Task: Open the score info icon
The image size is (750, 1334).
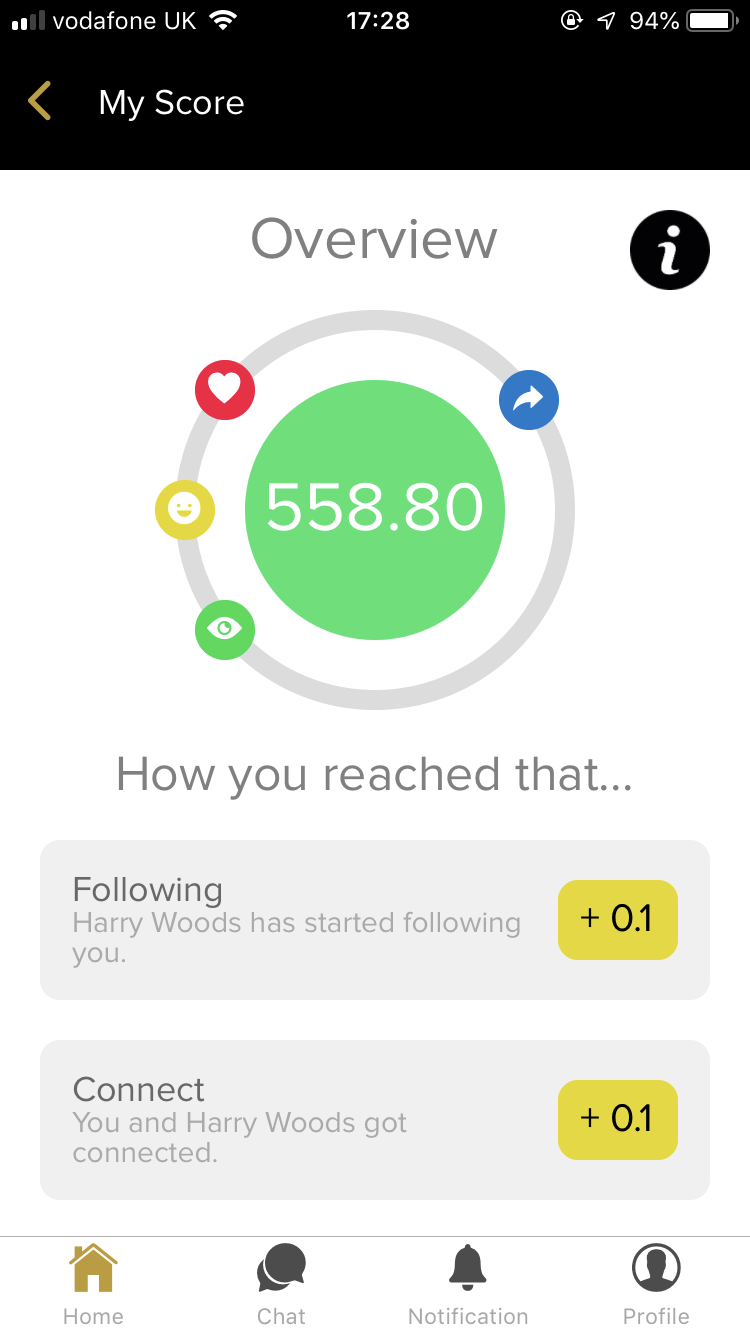Action: point(669,250)
